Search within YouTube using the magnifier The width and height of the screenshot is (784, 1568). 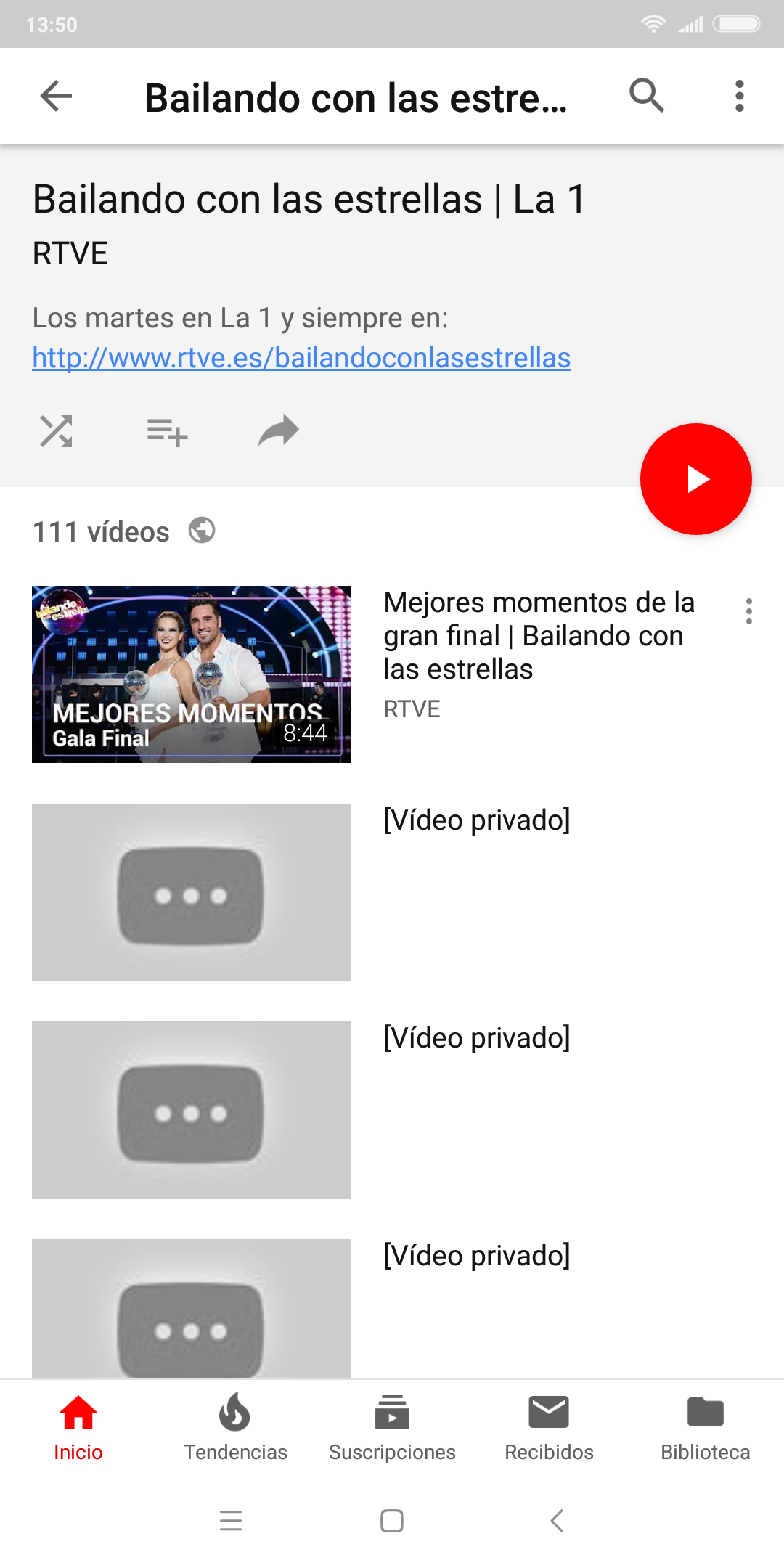pos(646,96)
